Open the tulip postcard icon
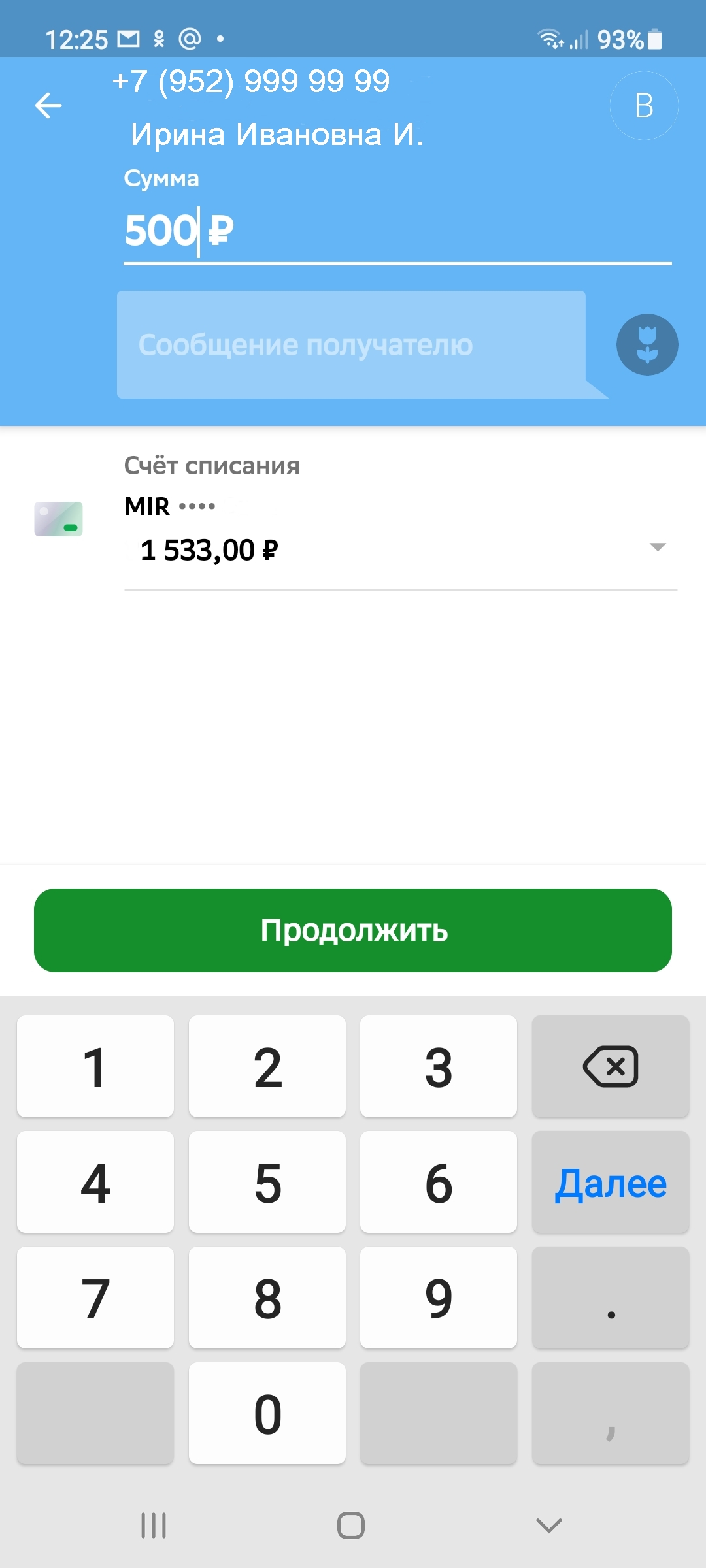 (x=647, y=344)
